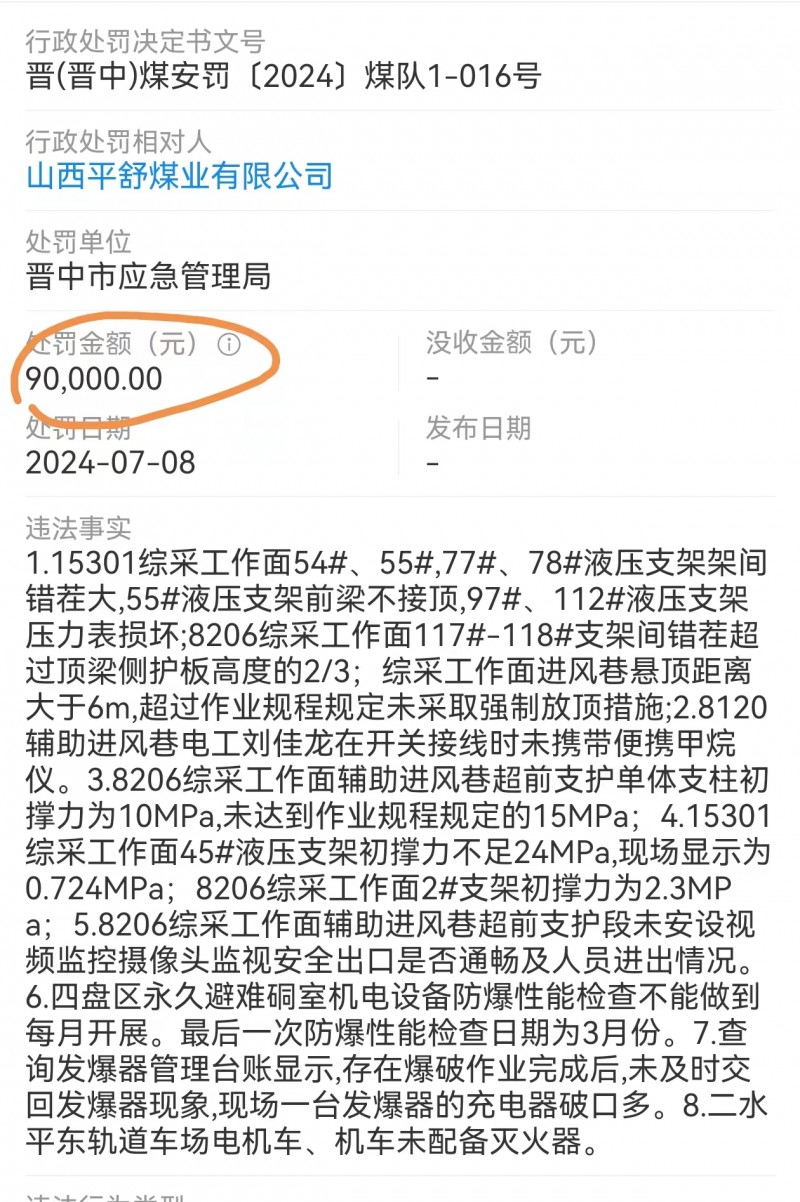Click the dash under 没收金额（元）
The height and width of the screenshot is (1202, 800).
coord(430,380)
